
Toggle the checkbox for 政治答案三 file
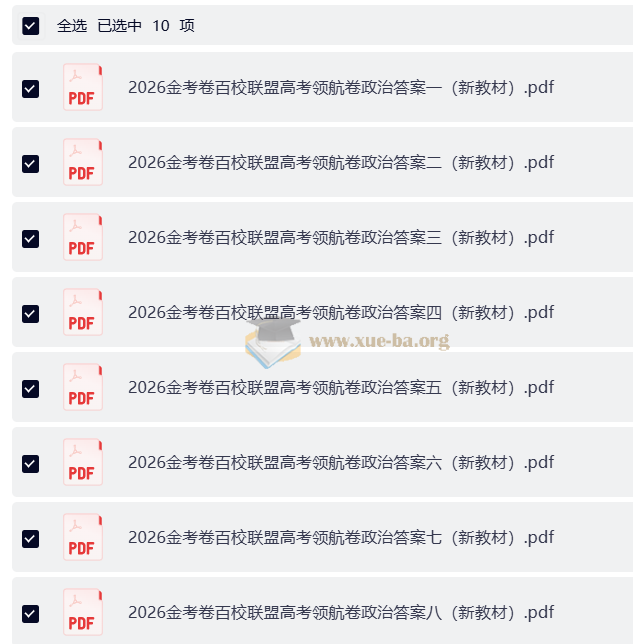pos(30,238)
